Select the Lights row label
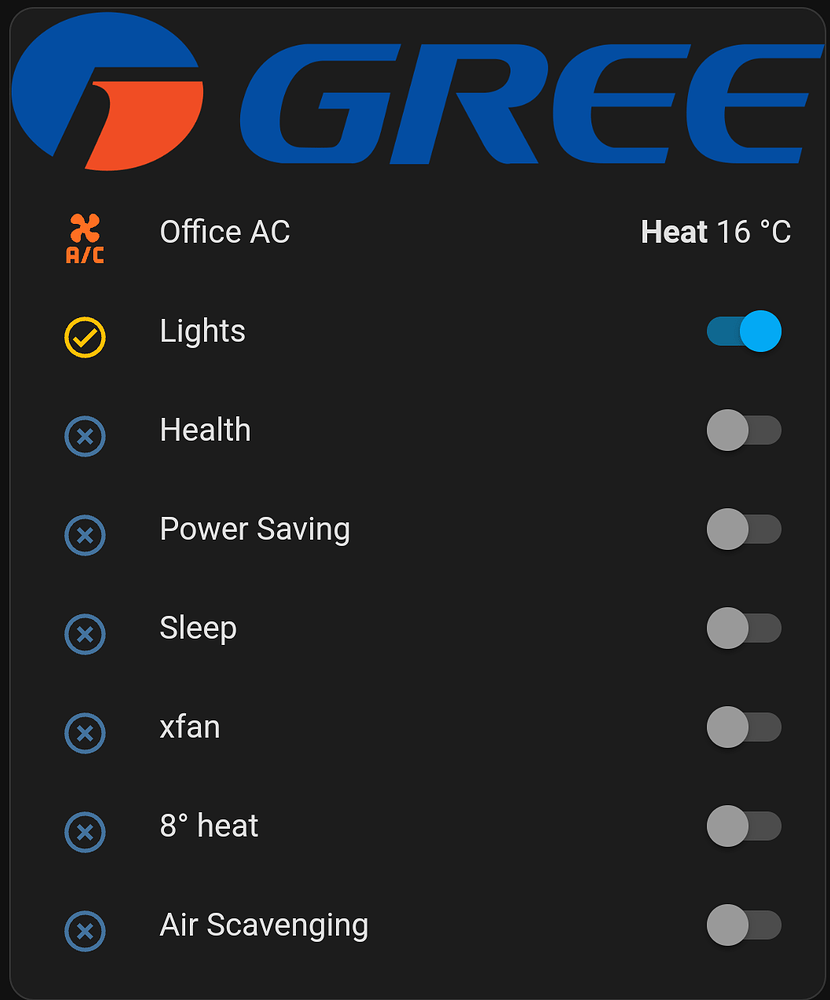The width and height of the screenshot is (830, 1000). coord(202,331)
